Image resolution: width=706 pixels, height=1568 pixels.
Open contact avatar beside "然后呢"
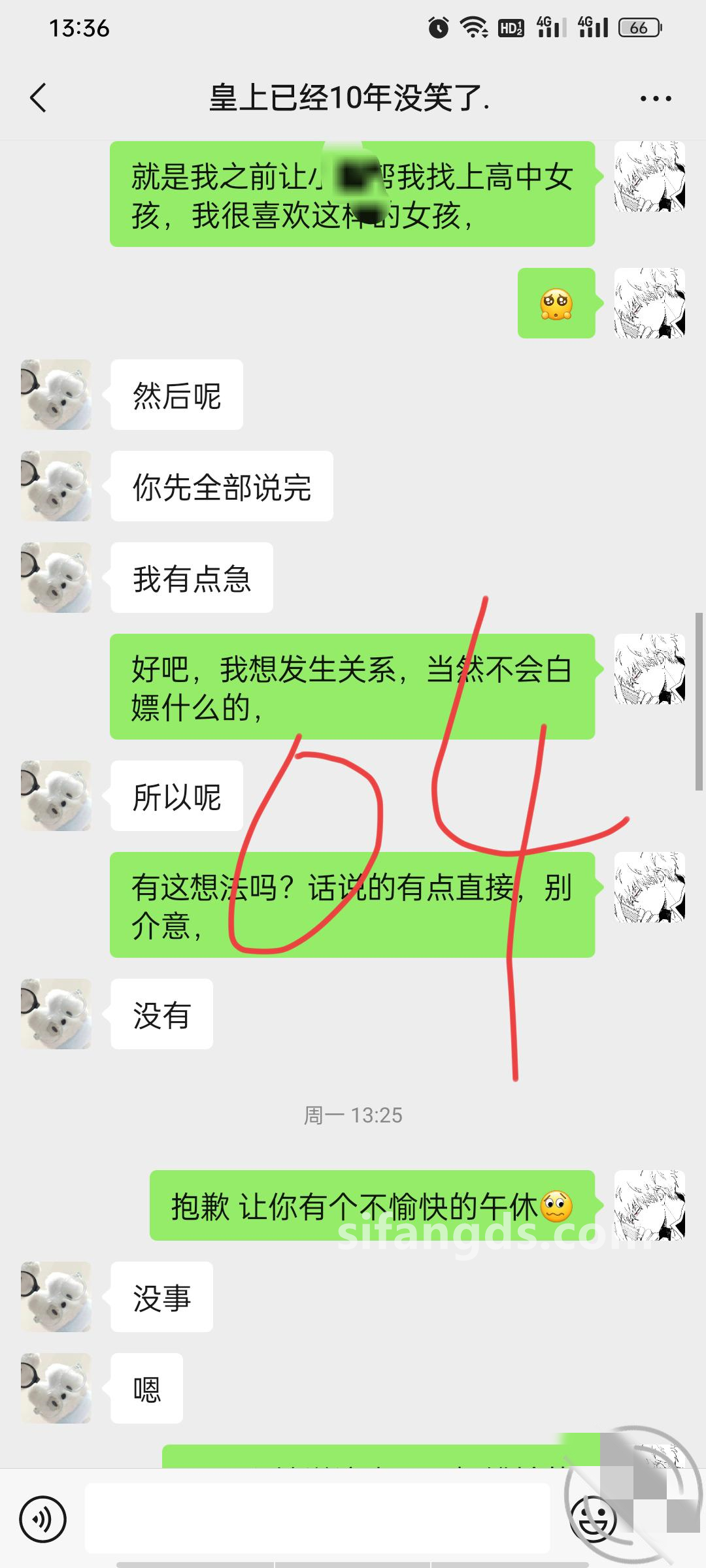[x=56, y=395]
